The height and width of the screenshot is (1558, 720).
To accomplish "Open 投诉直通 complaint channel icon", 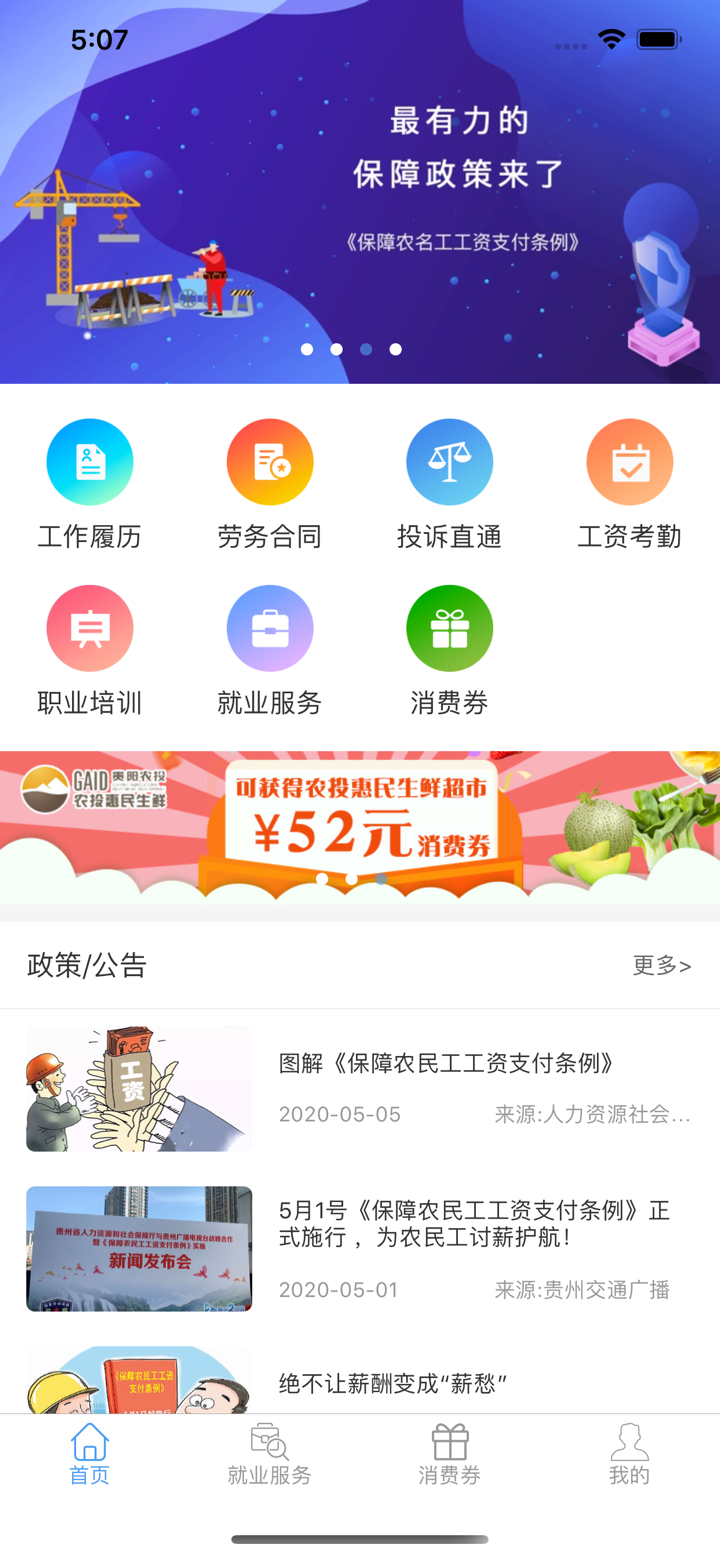I will click(x=450, y=461).
